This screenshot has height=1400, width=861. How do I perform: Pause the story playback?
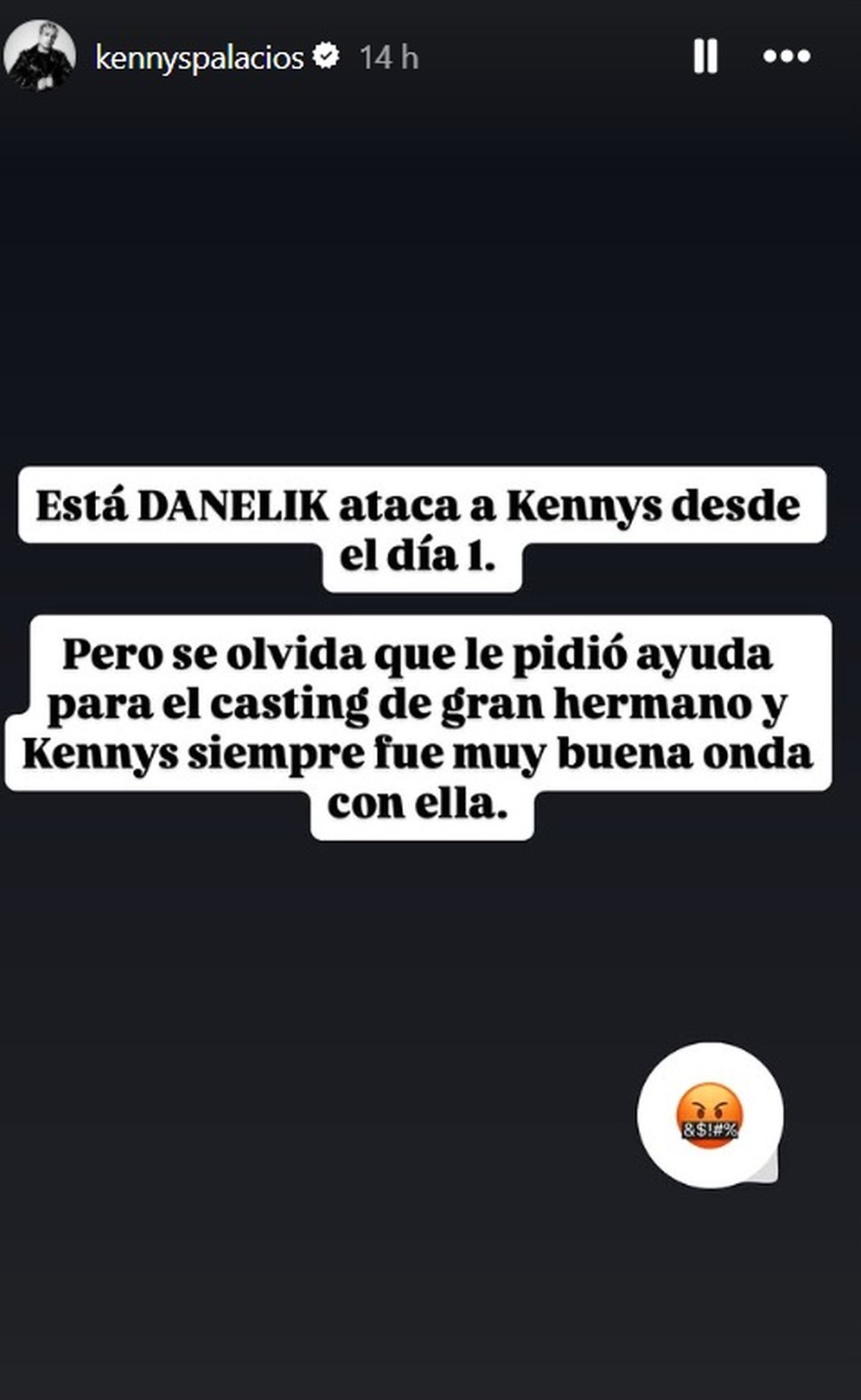coord(705,56)
